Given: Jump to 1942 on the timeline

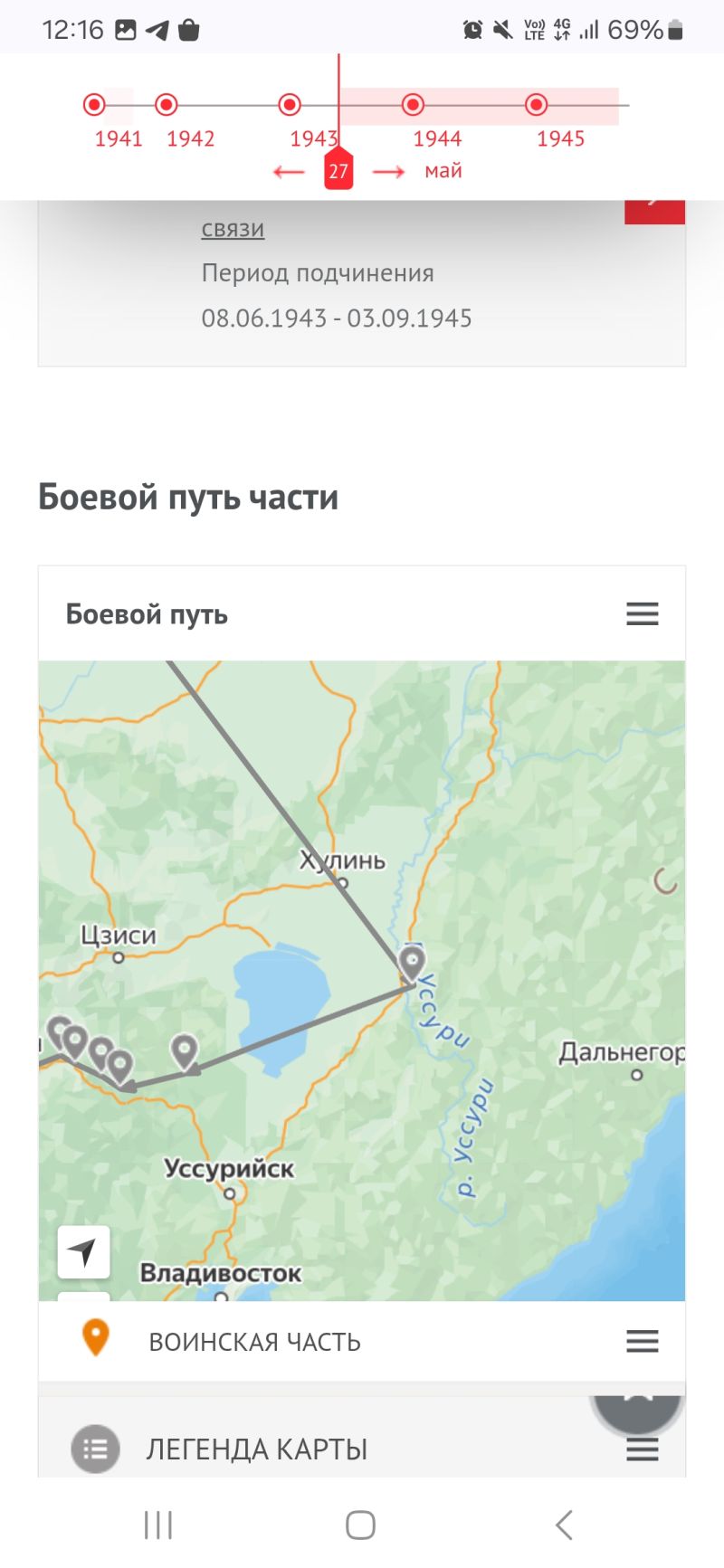Looking at the screenshot, I should tap(166, 105).
